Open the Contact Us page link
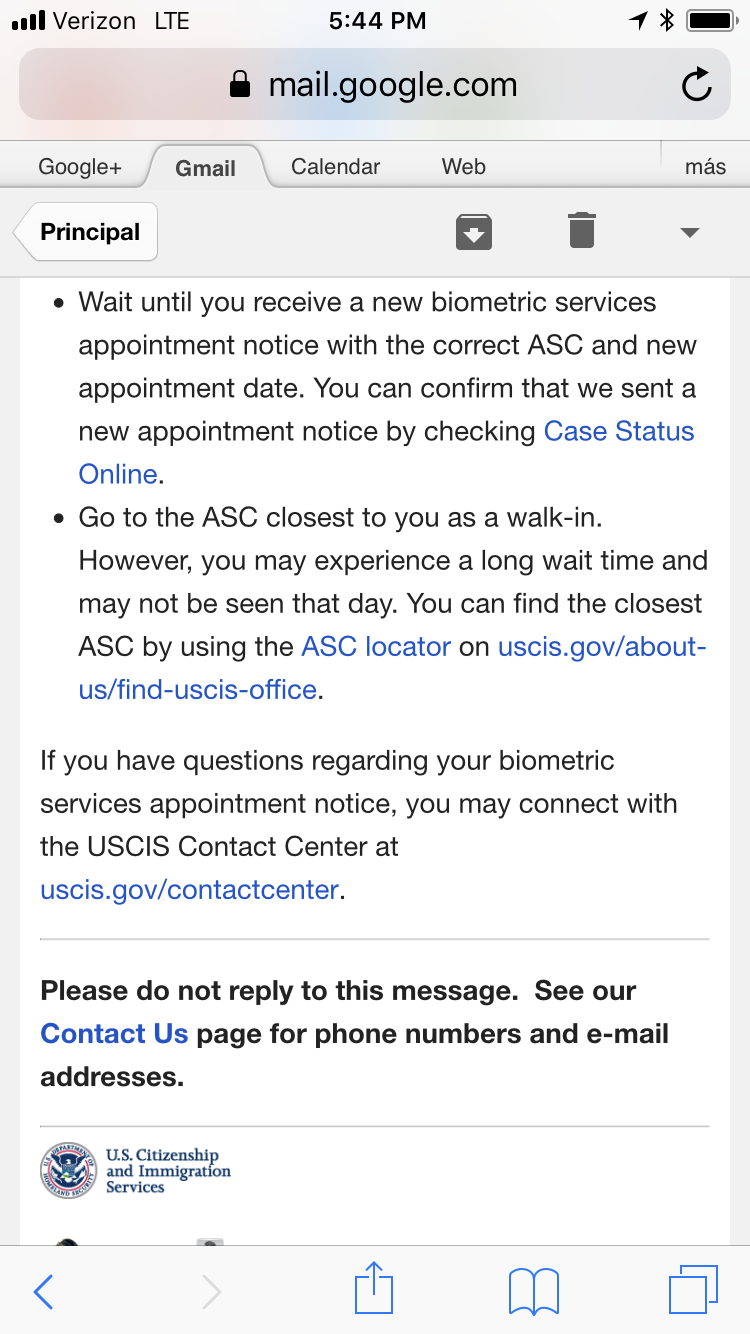This screenshot has height=1334, width=750. 114,1034
